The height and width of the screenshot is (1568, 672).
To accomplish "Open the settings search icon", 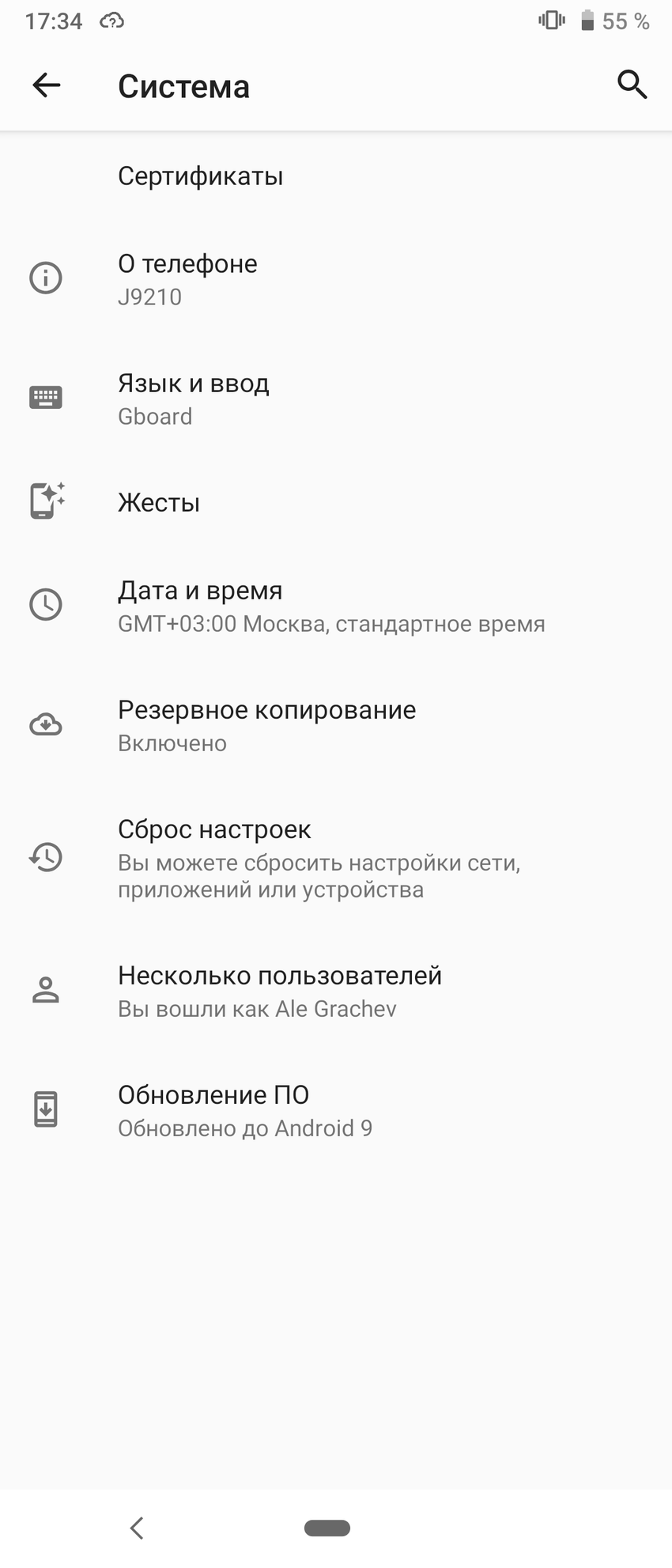I will pyautogui.click(x=631, y=85).
